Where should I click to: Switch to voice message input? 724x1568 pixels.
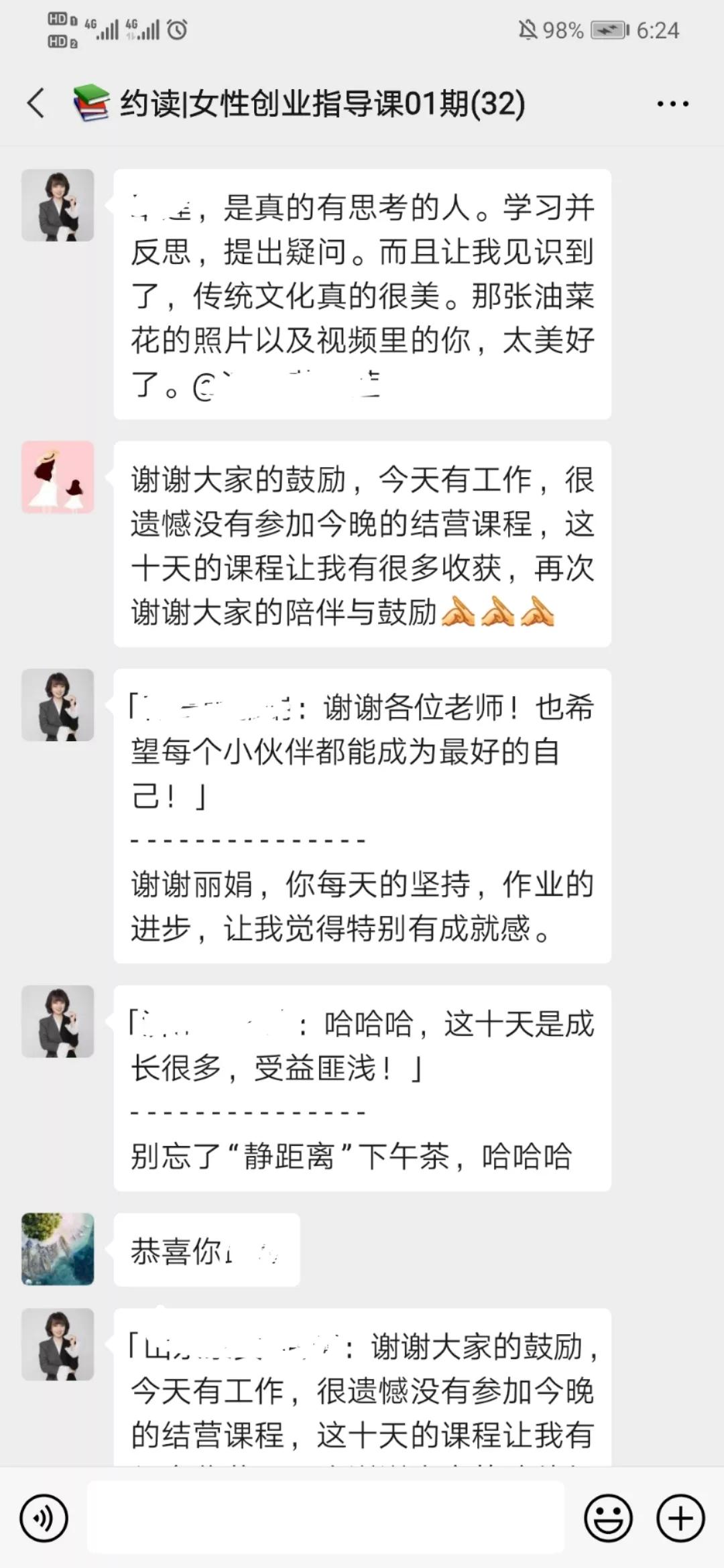[x=44, y=1518]
